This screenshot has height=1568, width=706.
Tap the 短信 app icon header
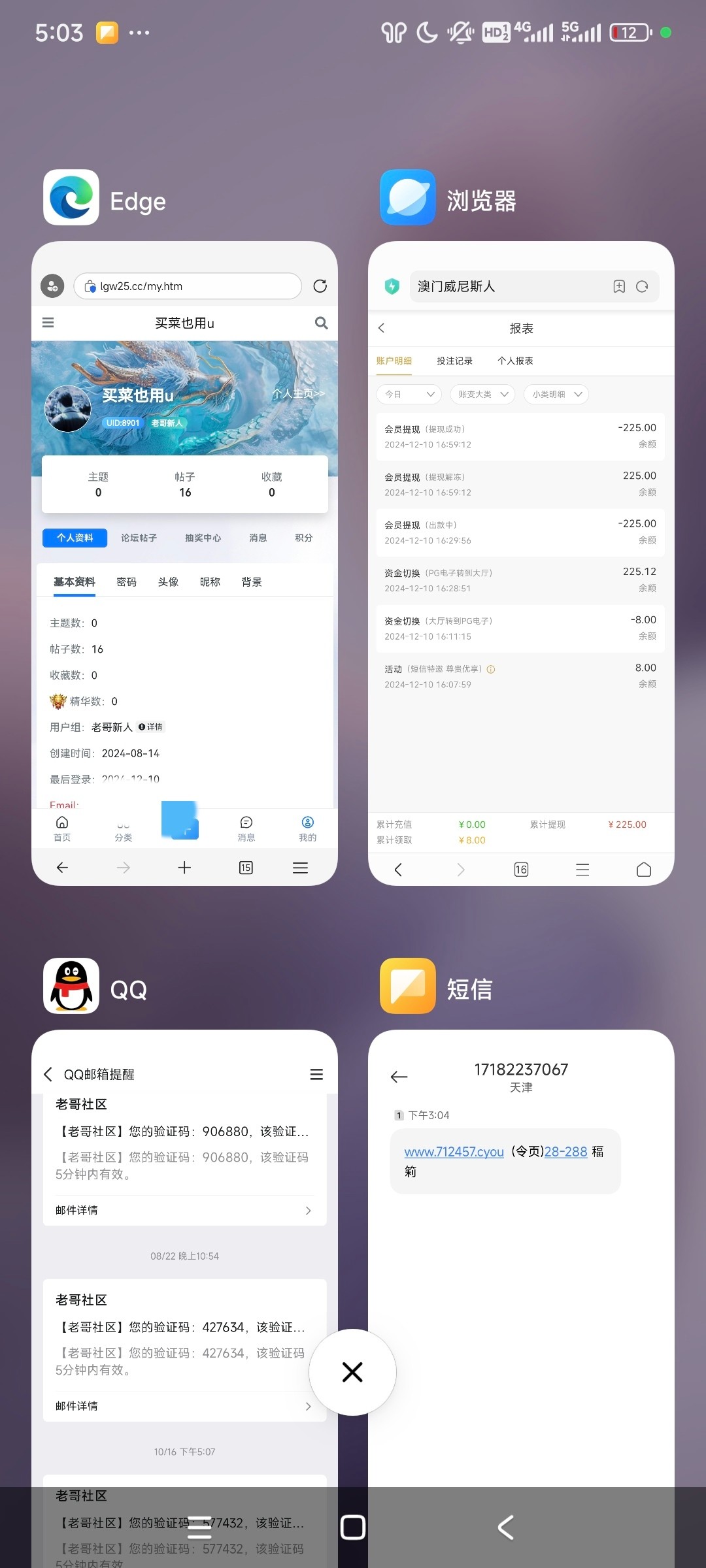[x=408, y=986]
